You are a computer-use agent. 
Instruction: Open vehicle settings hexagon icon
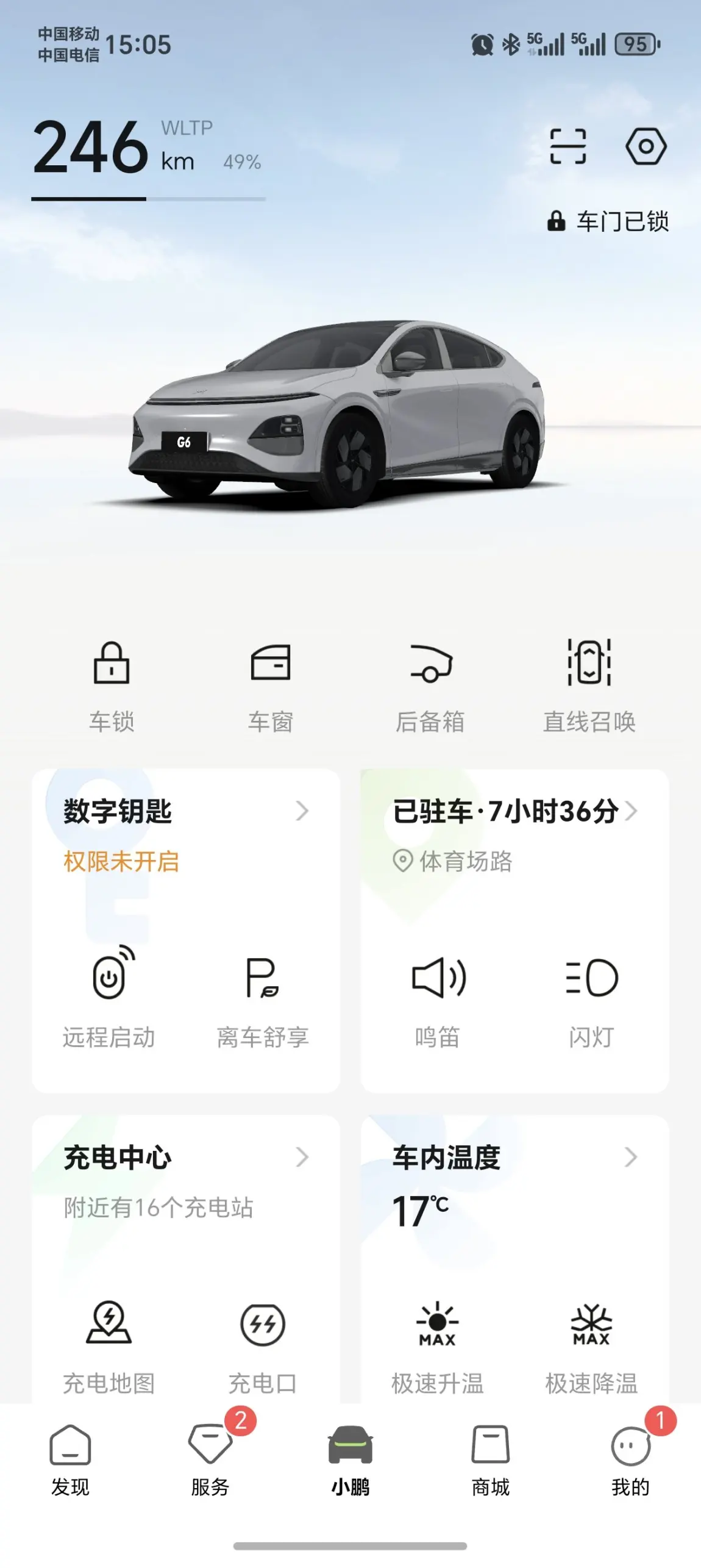(646, 146)
